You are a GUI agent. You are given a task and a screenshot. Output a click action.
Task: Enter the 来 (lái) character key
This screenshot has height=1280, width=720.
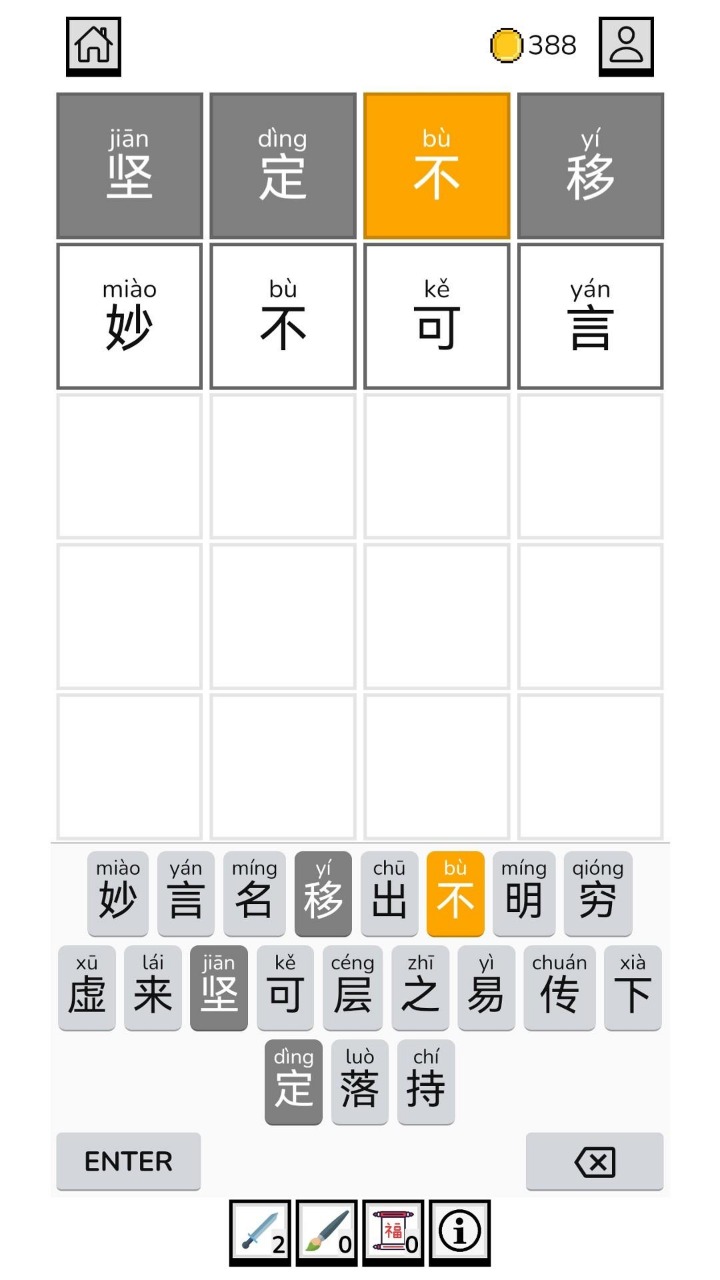[x=153, y=987]
